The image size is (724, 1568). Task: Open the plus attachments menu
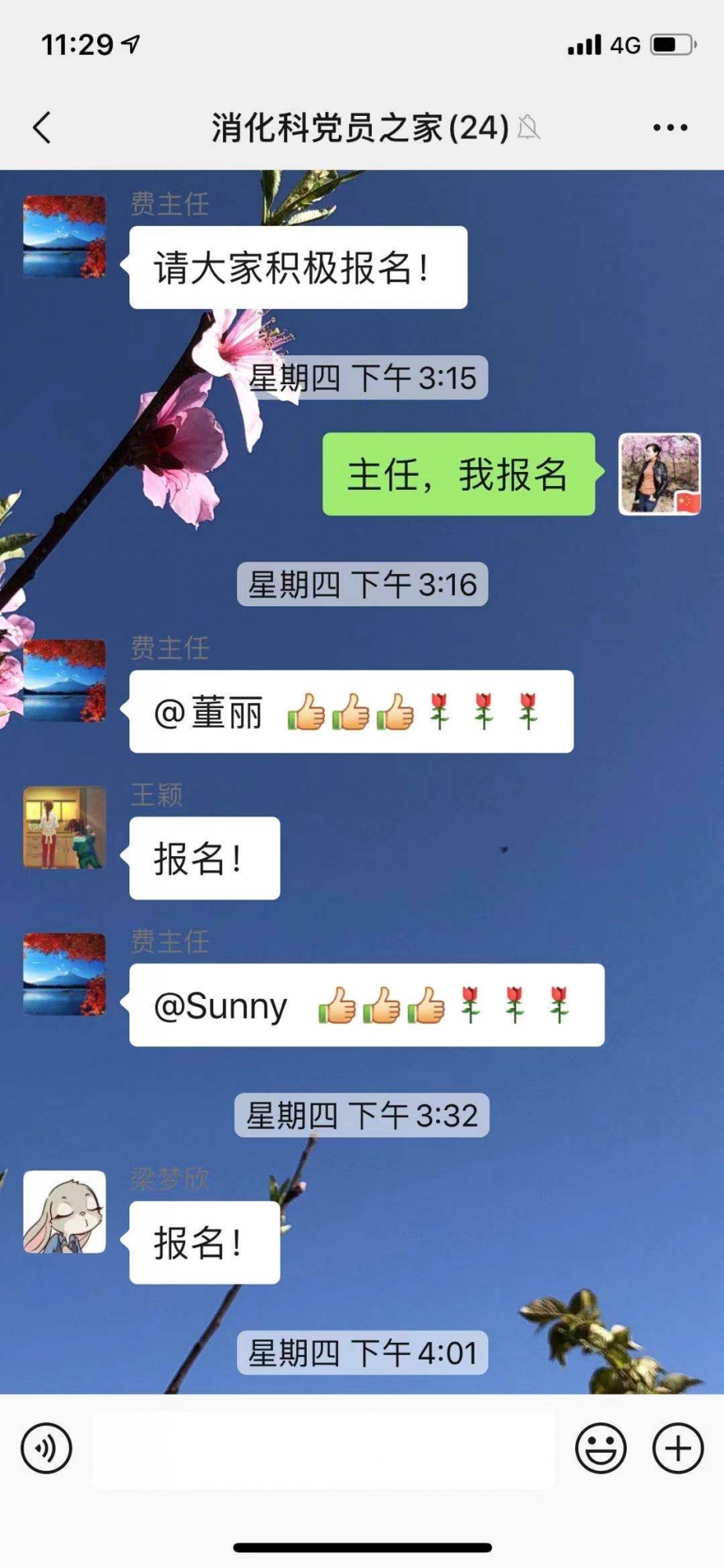678,1448
